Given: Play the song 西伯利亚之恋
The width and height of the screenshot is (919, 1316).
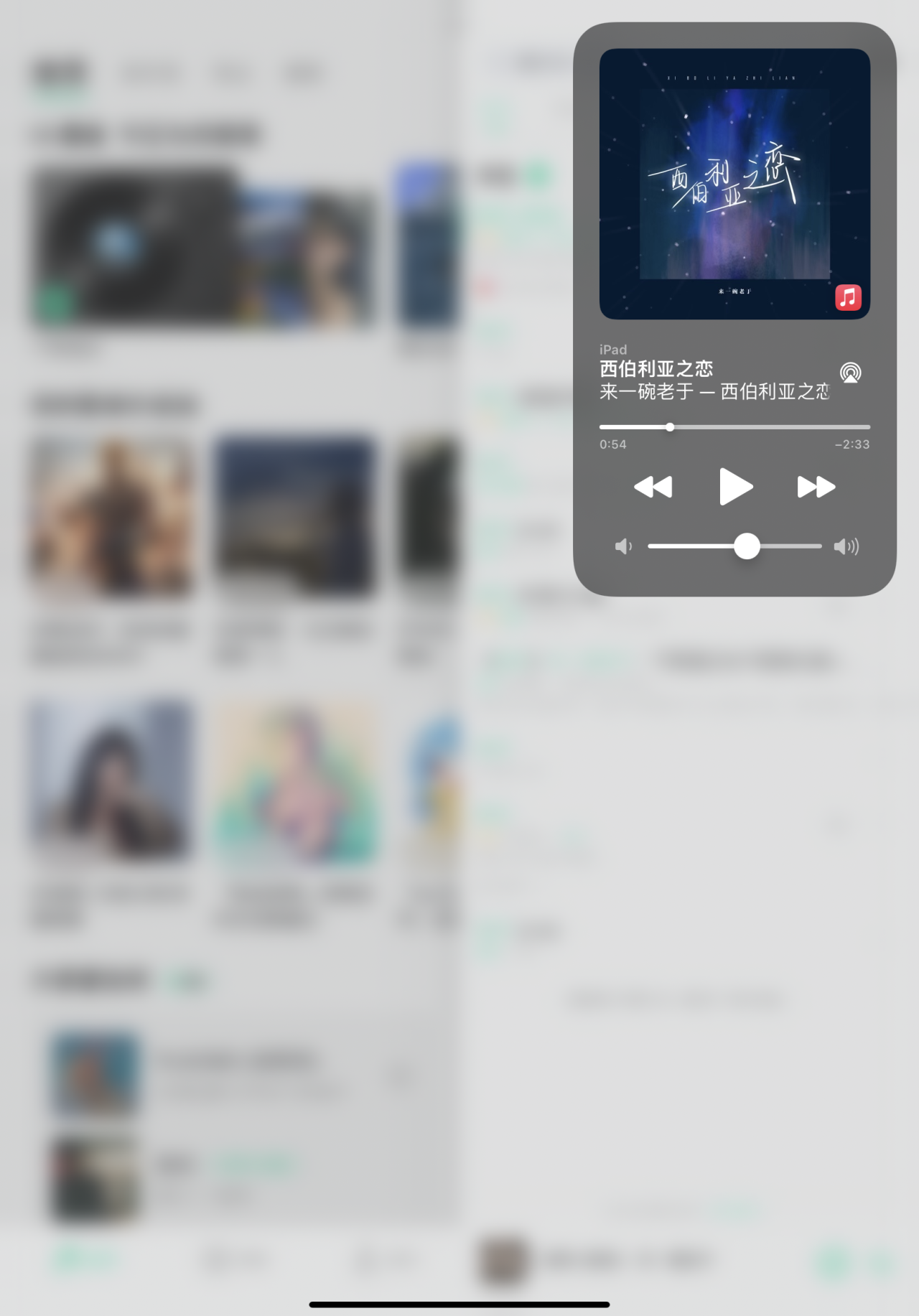Looking at the screenshot, I should click(x=735, y=487).
